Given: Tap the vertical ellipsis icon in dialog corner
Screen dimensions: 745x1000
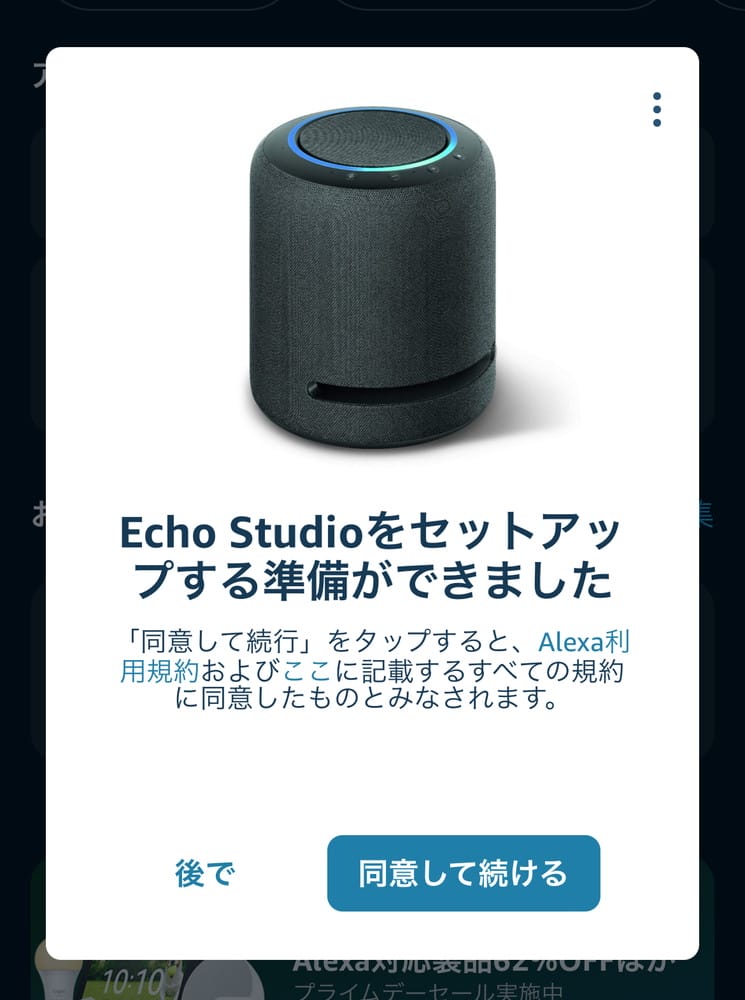Looking at the screenshot, I should click(x=657, y=109).
